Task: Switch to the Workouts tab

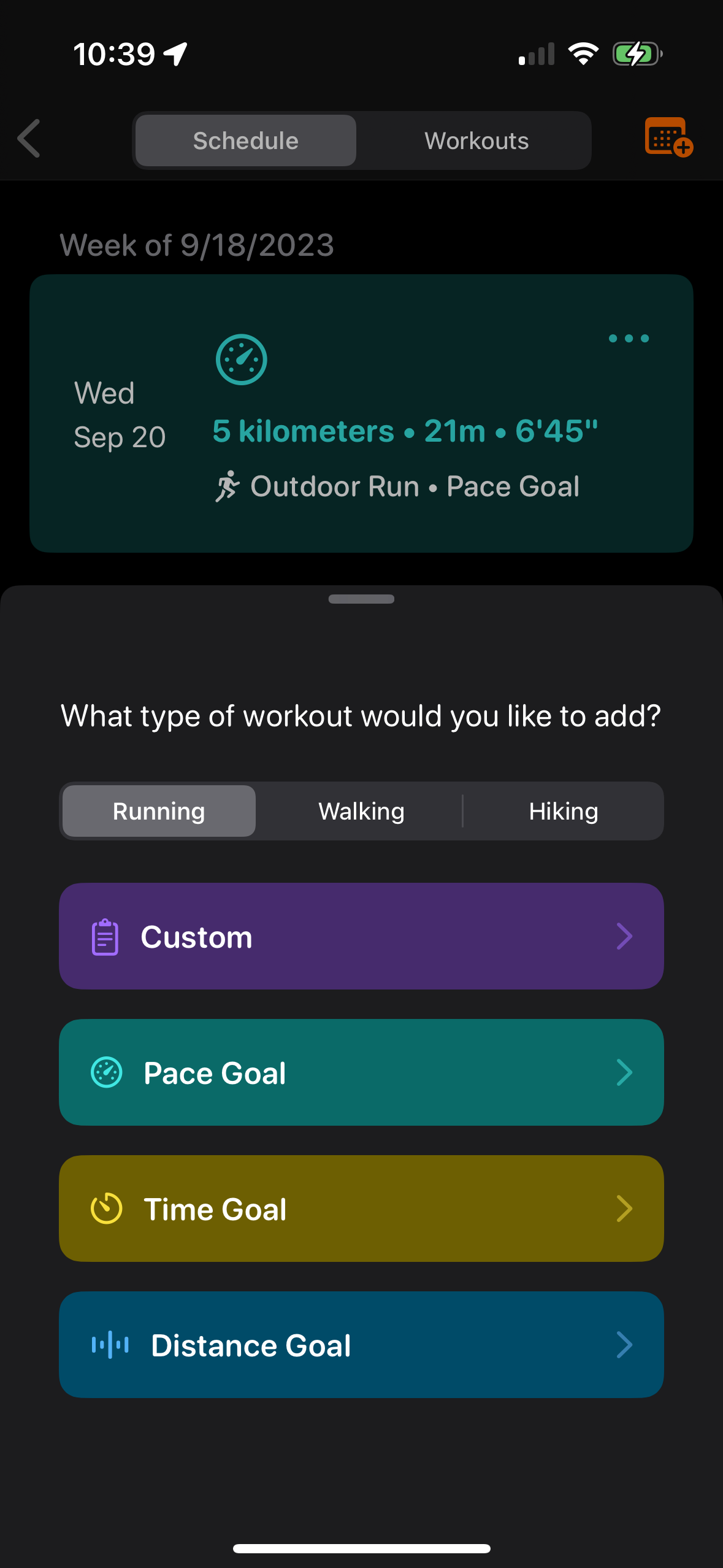Action: pyautogui.click(x=476, y=140)
